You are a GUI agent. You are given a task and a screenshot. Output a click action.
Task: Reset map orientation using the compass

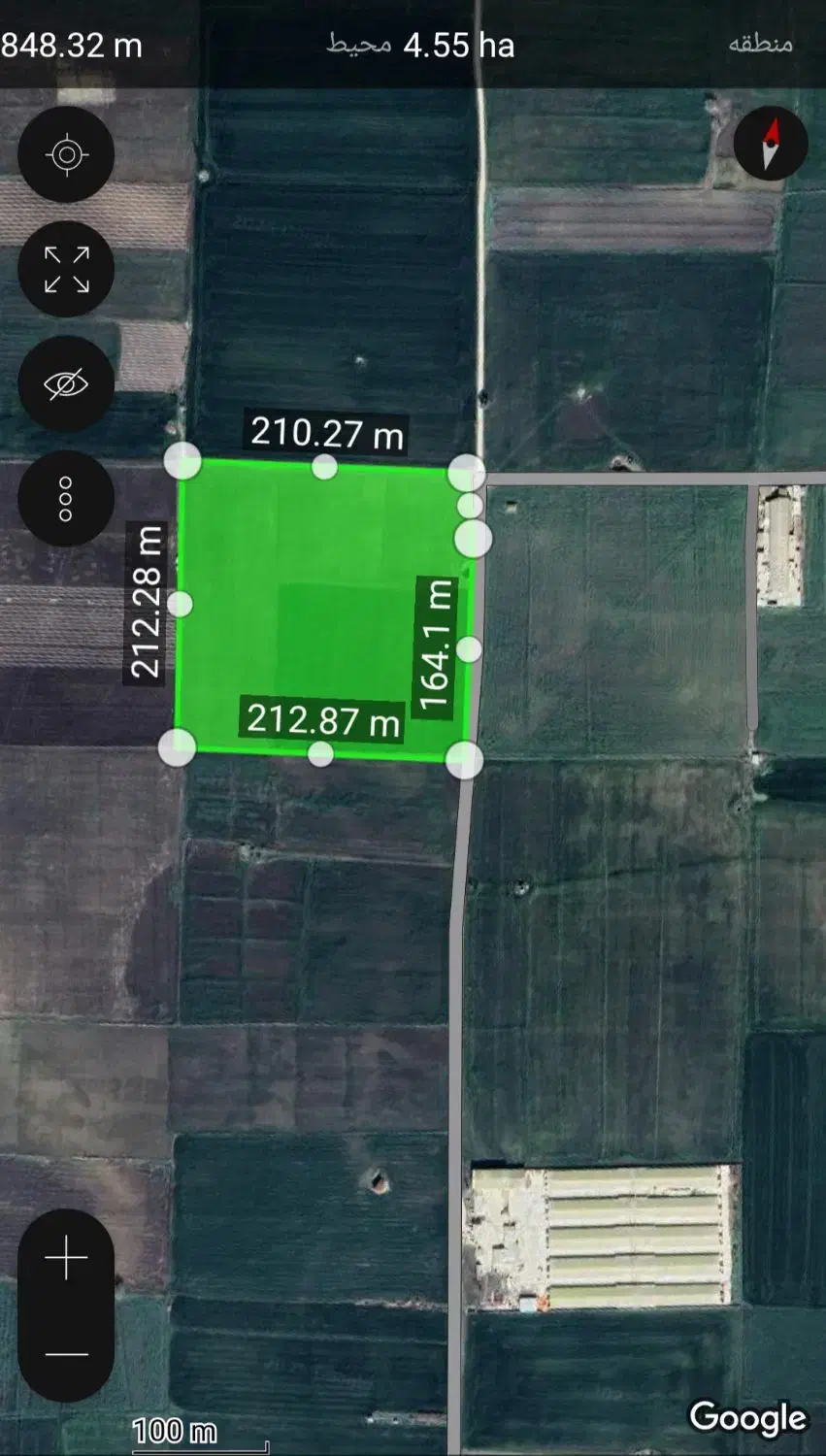click(771, 144)
